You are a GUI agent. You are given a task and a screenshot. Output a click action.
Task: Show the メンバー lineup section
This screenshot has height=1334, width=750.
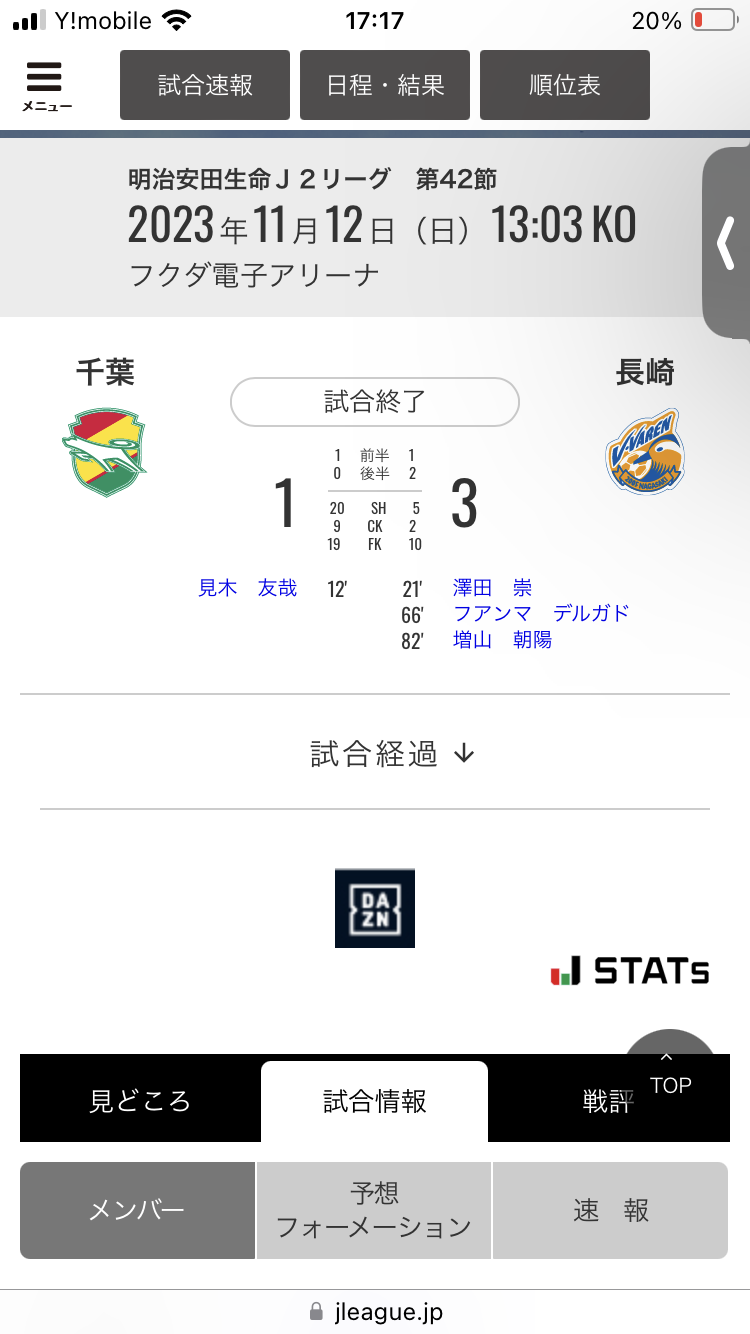(x=137, y=1210)
